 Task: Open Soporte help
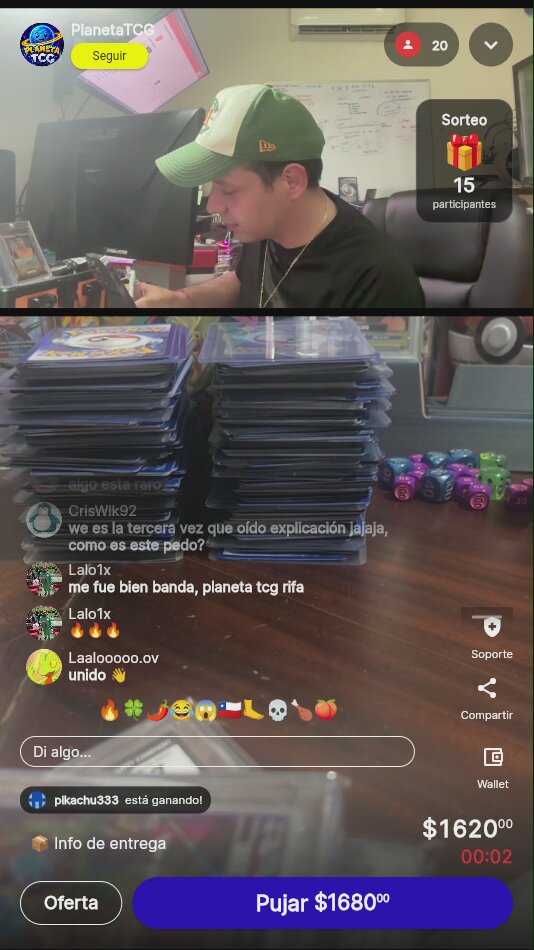pyautogui.click(x=492, y=637)
